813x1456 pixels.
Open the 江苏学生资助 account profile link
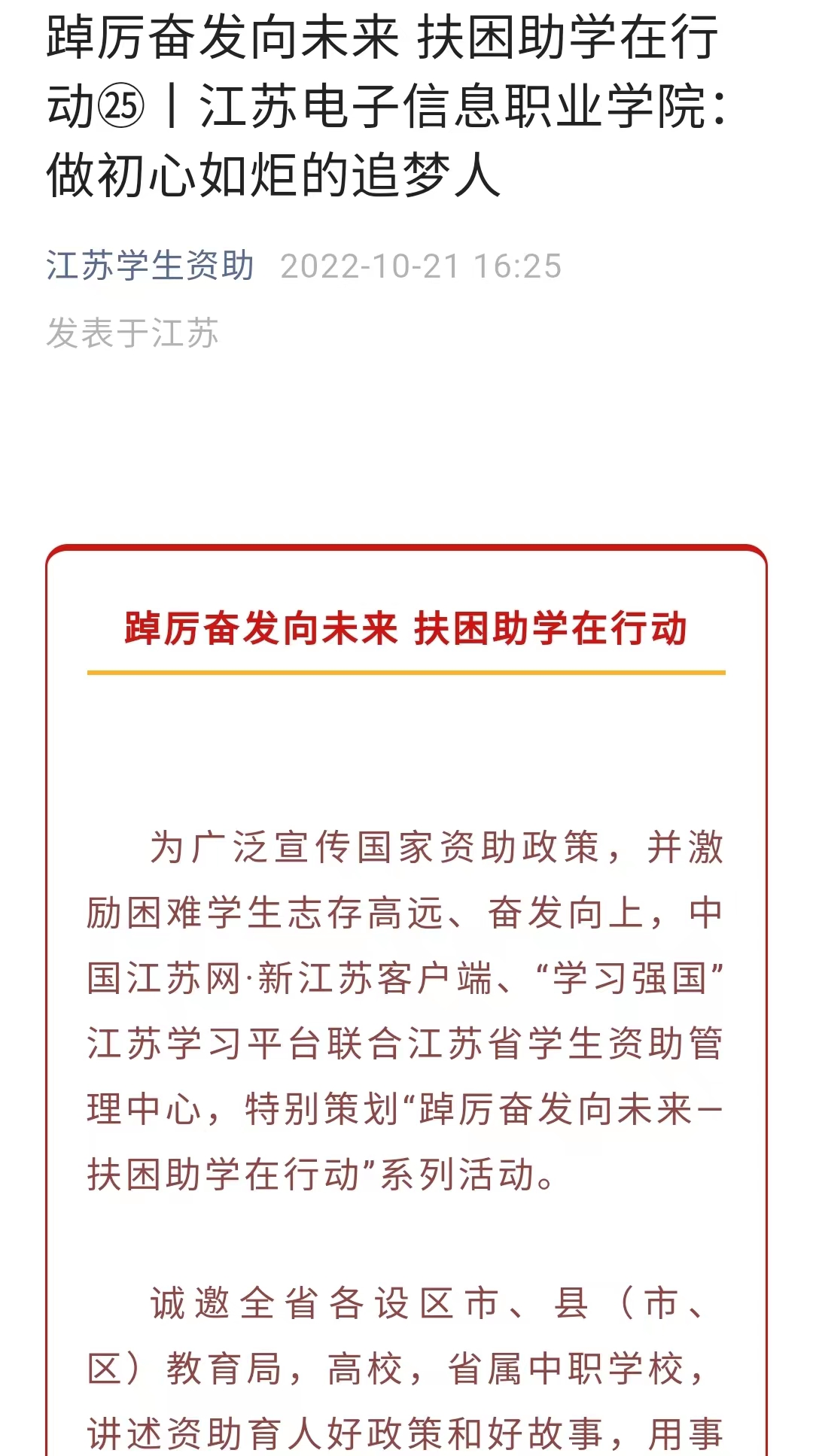click(x=150, y=266)
